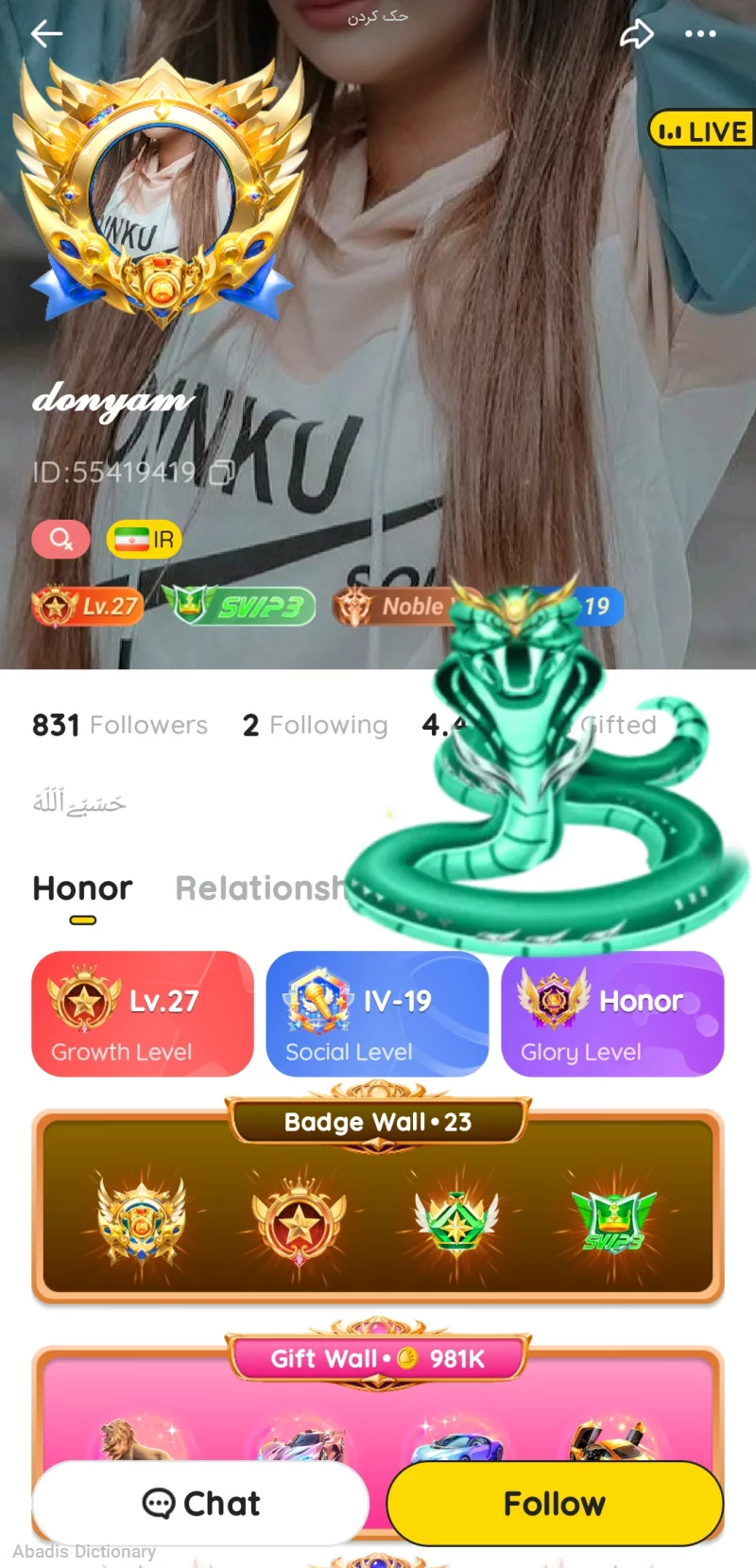Image resolution: width=756 pixels, height=1568 pixels.
Task: Join the LIVE room
Action: tap(701, 130)
